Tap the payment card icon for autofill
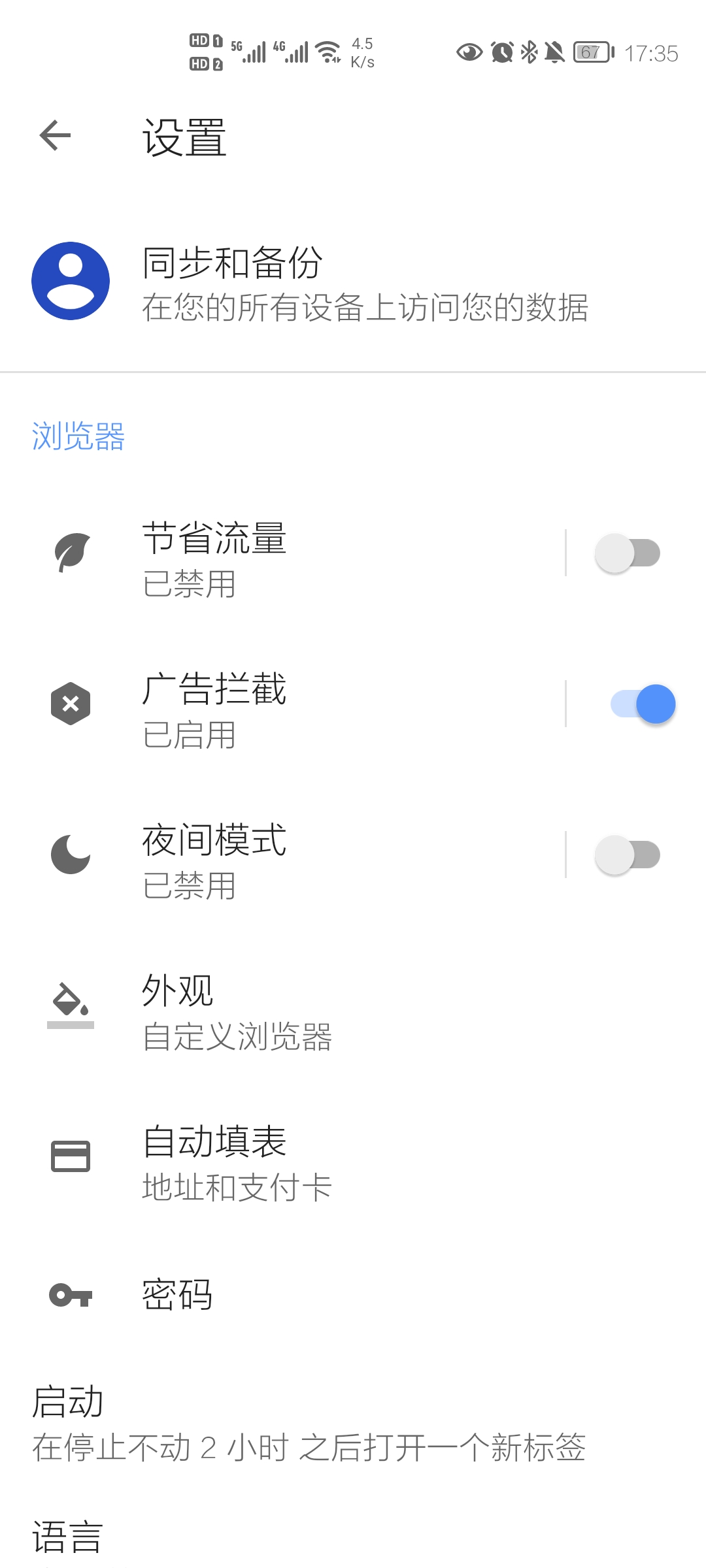 pyautogui.click(x=71, y=1156)
